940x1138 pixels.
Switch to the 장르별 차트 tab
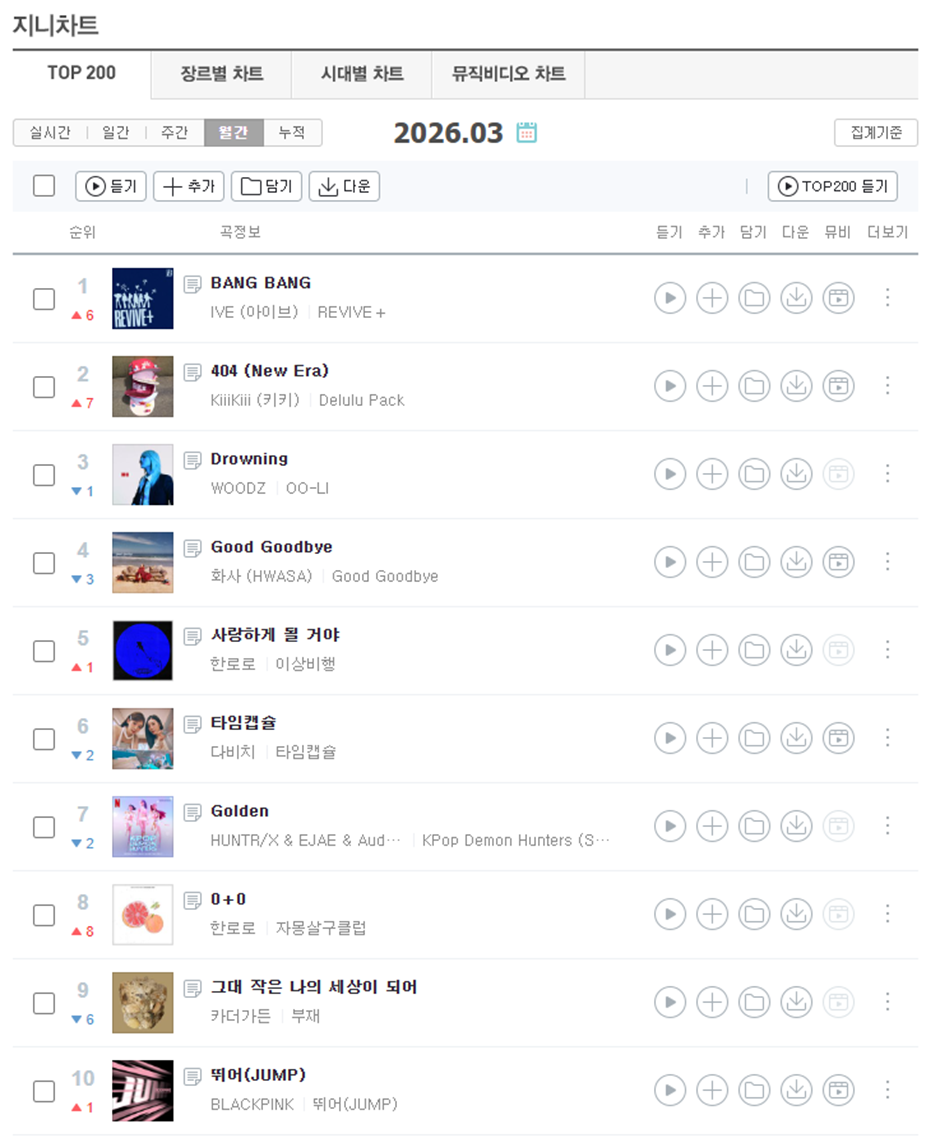(x=222, y=74)
